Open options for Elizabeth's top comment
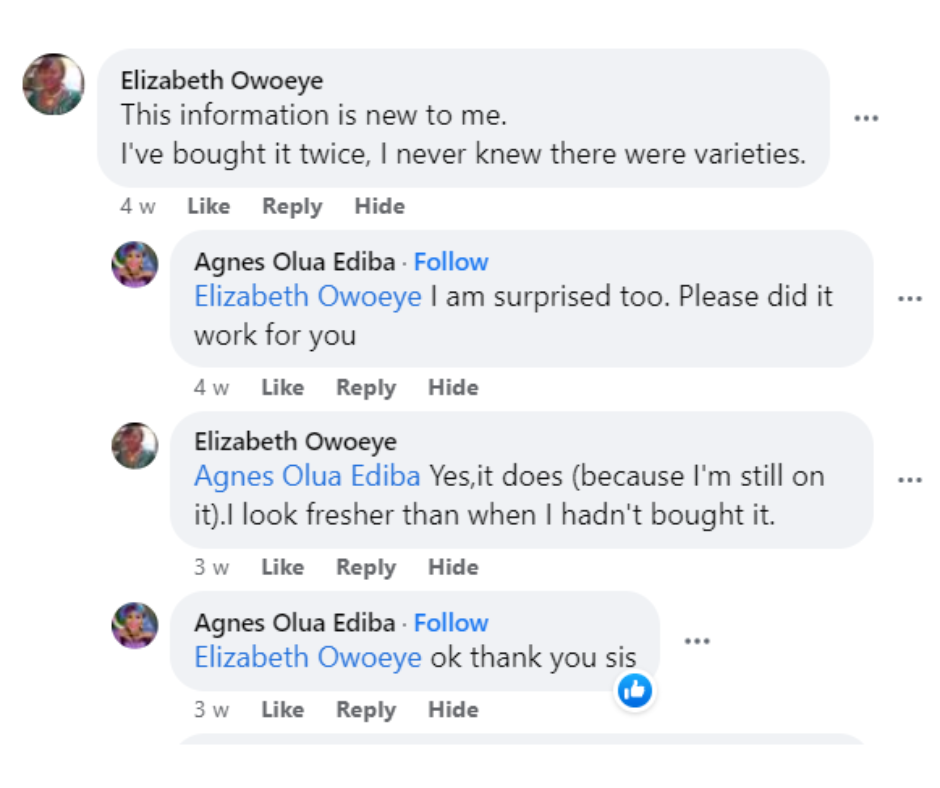The height and width of the screenshot is (788, 940). point(865,118)
